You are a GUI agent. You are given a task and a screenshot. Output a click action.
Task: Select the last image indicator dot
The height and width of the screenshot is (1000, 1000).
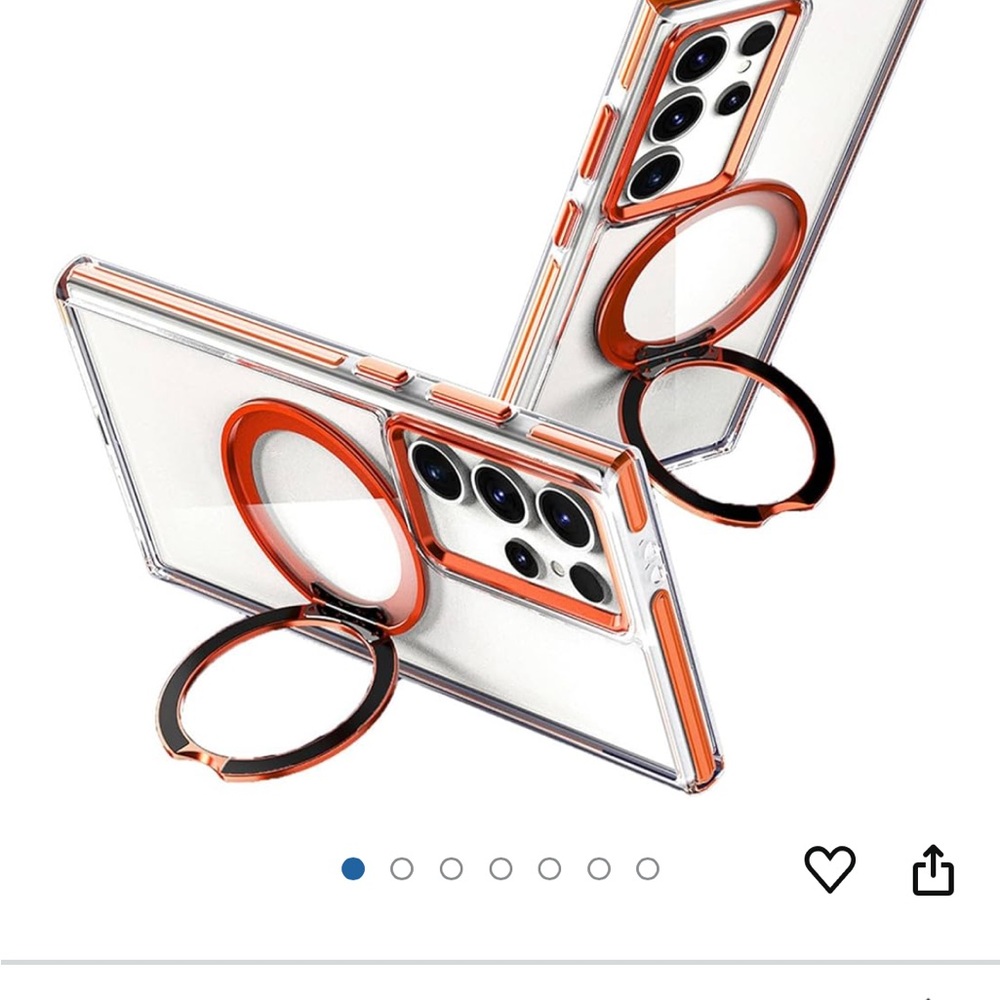click(x=648, y=869)
